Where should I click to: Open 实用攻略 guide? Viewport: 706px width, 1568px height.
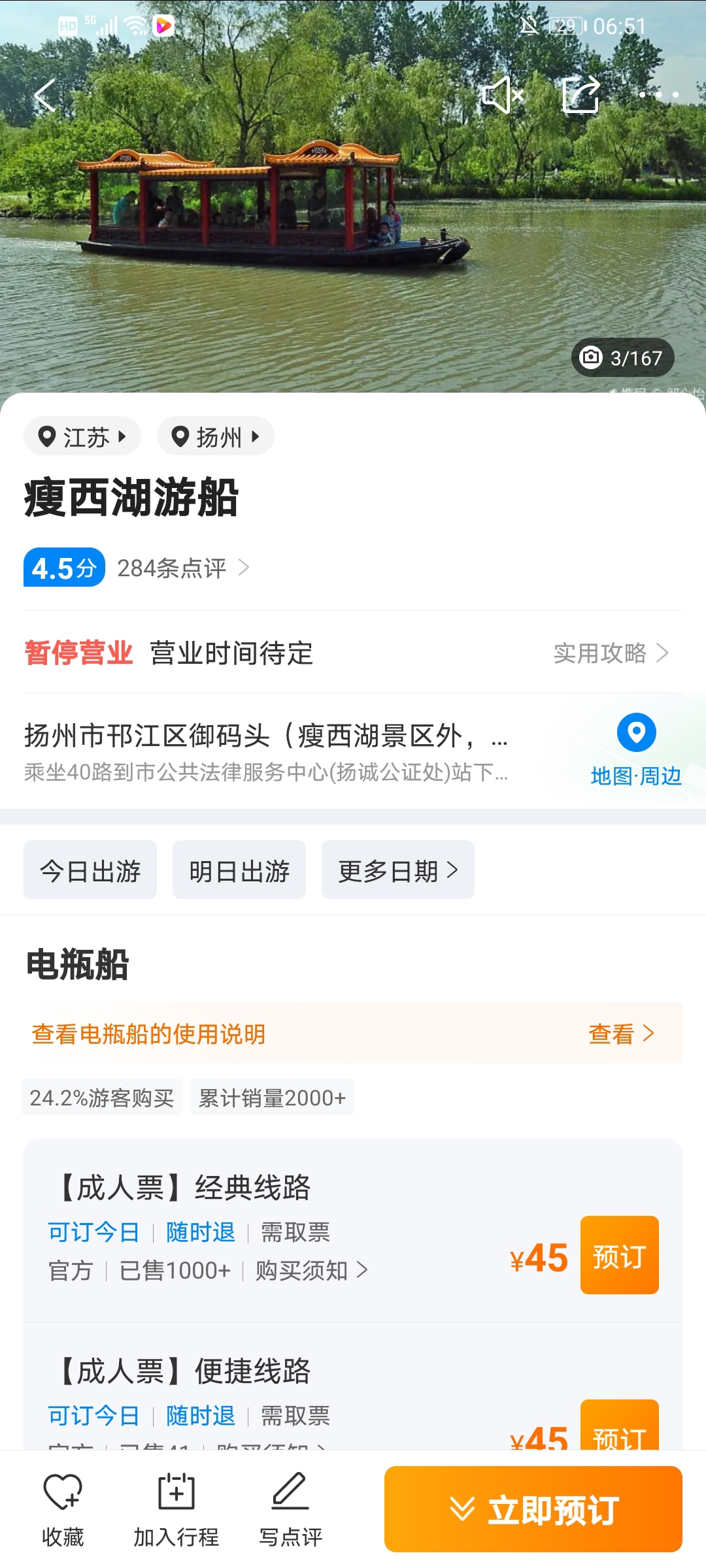click(x=611, y=653)
